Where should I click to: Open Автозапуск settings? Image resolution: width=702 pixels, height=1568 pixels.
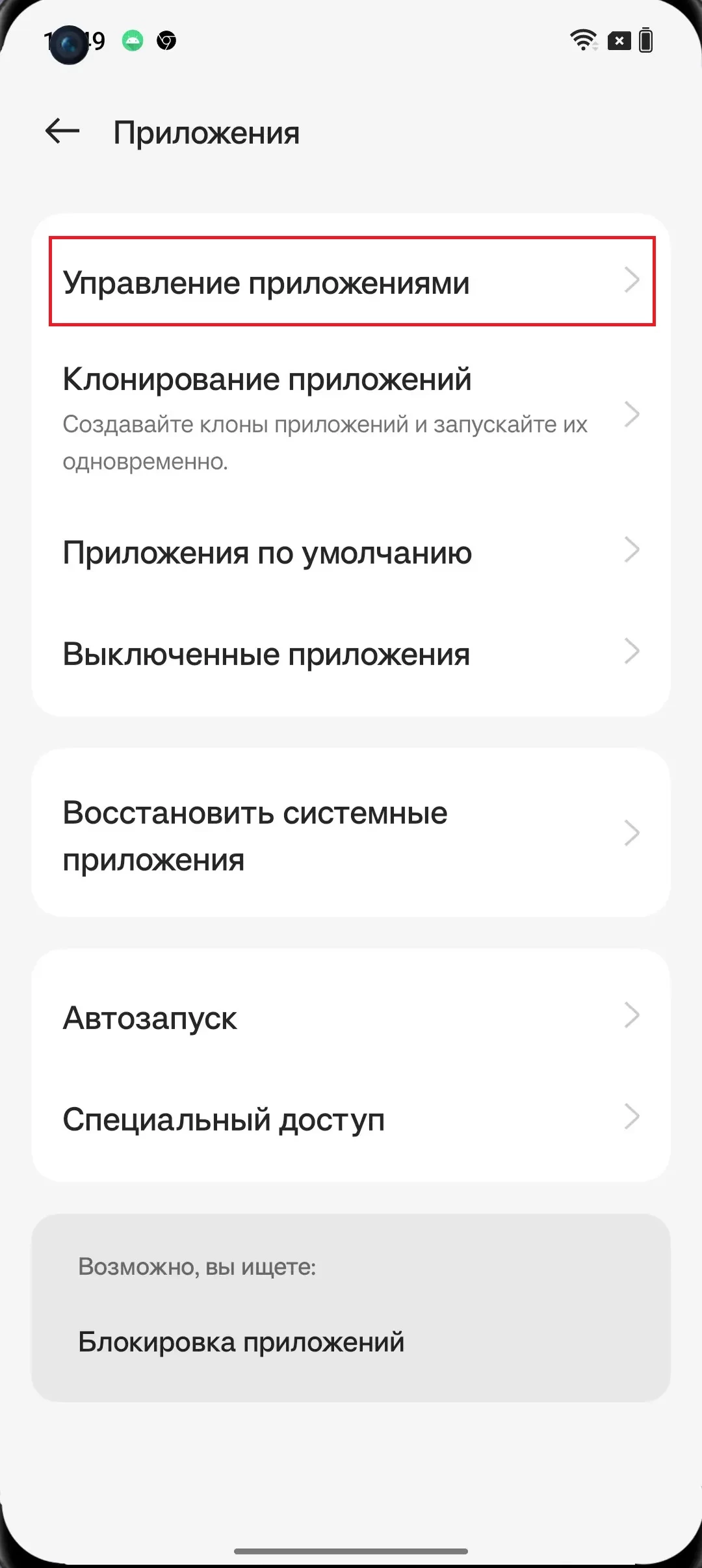[x=351, y=1017]
